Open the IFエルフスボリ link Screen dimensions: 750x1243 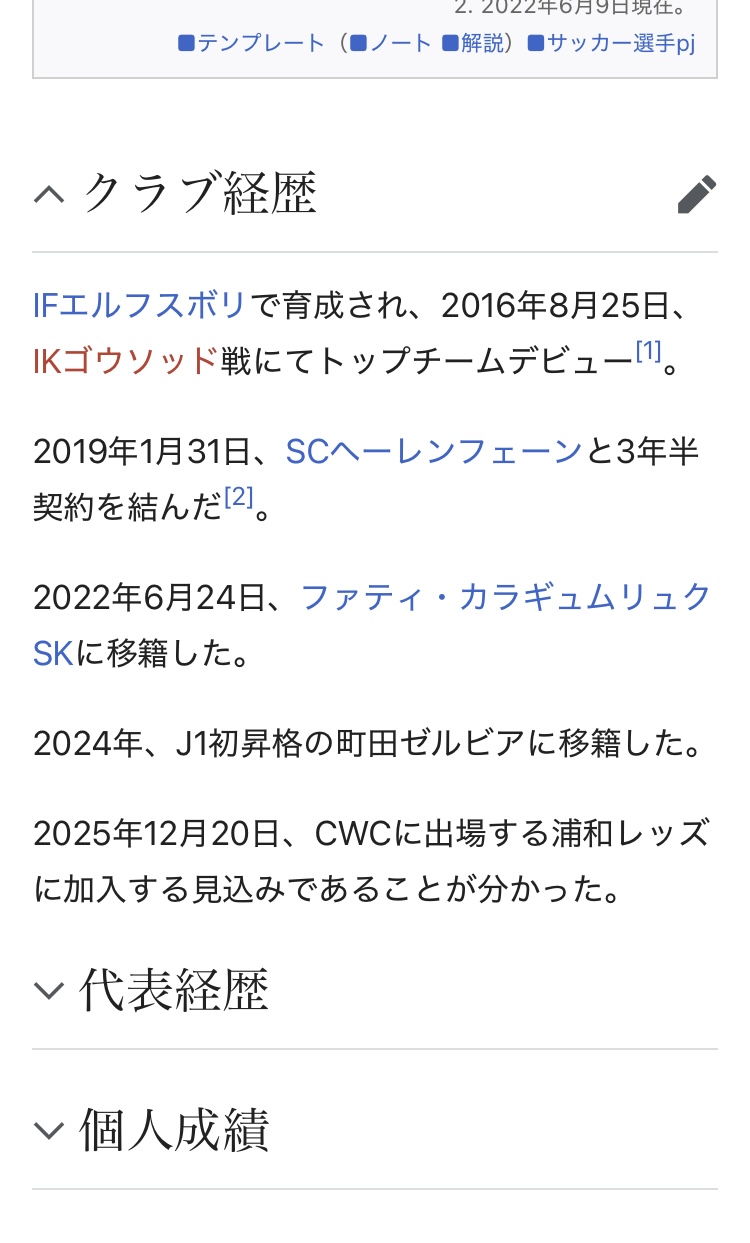coord(138,304)
